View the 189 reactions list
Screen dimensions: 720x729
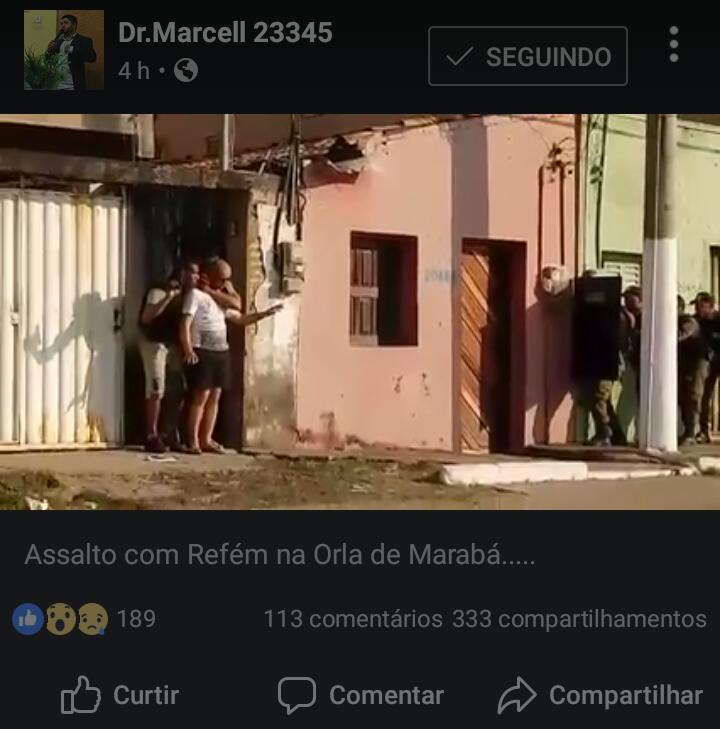[x=84, y=619]
